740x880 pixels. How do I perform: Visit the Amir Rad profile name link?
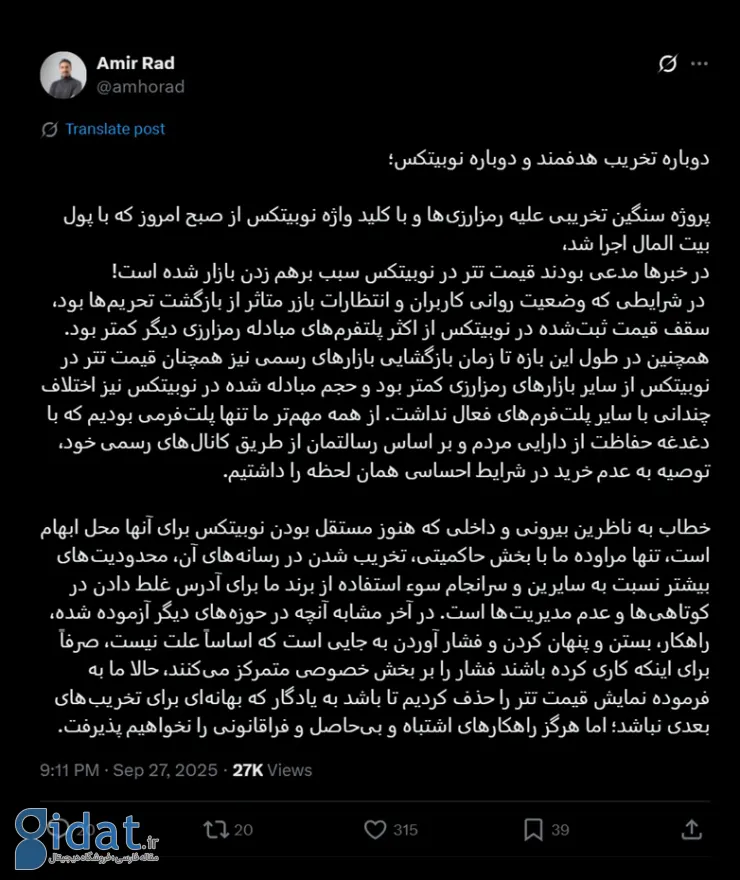point(135,64)
